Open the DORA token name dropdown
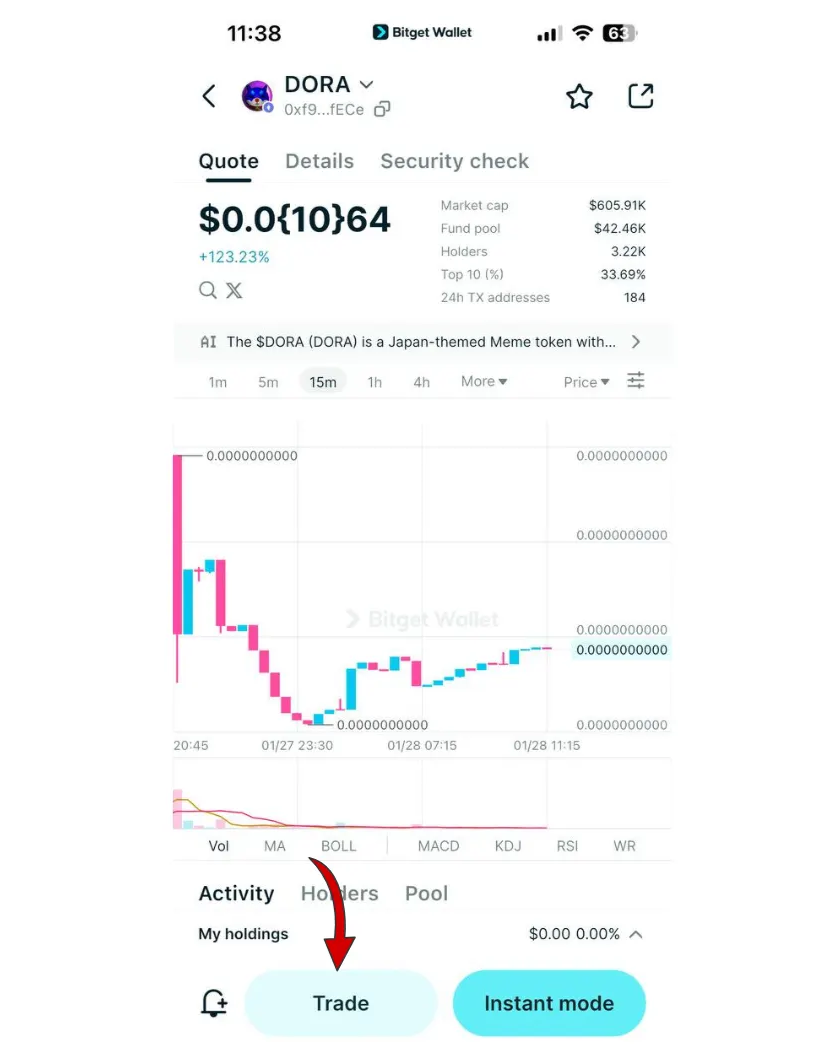 364,84
